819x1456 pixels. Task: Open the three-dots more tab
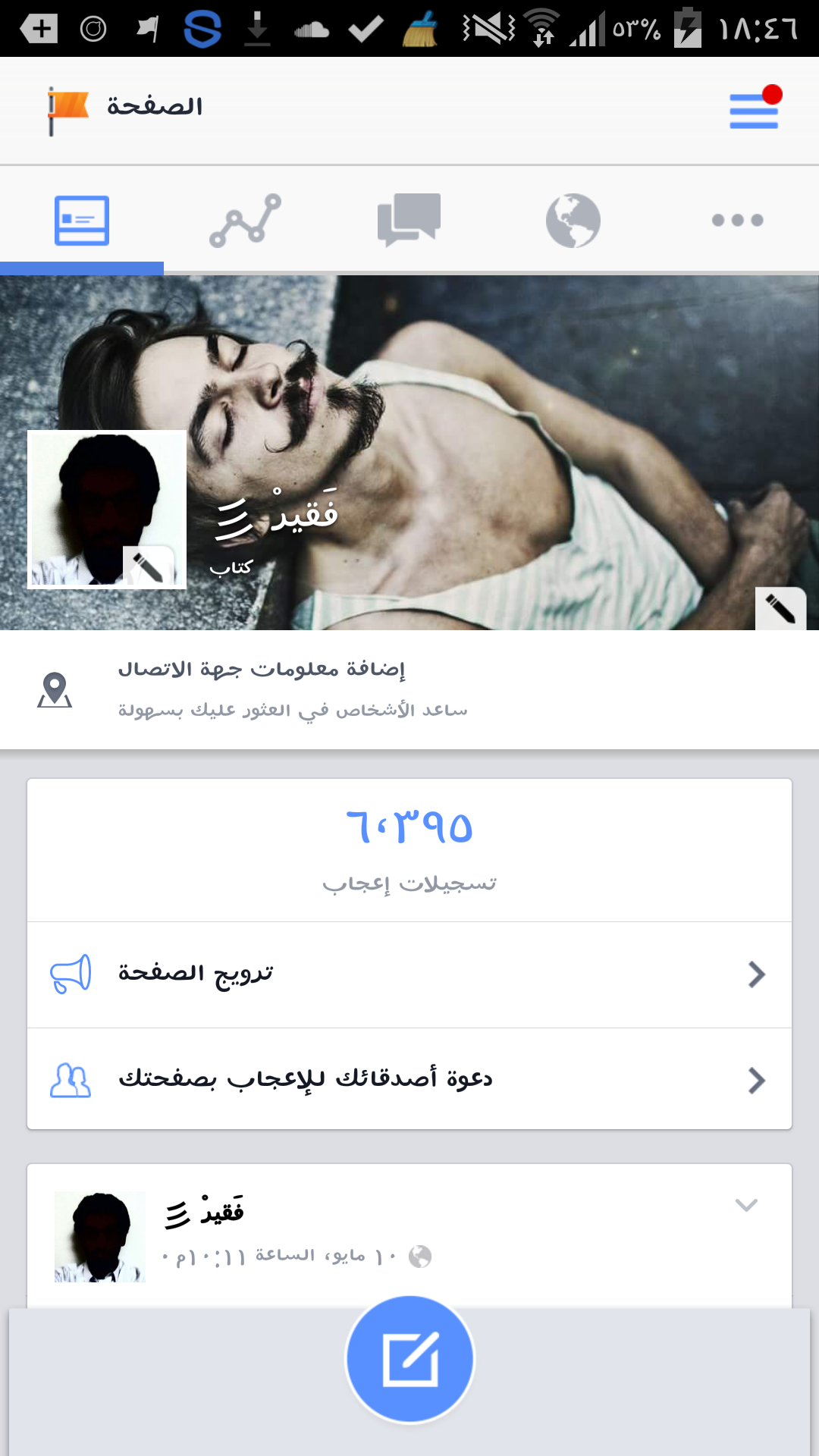click(x=737, y=220)
